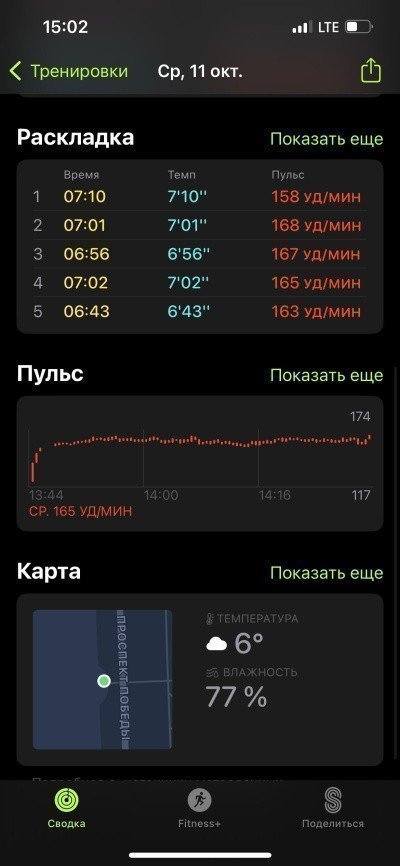Open the heart rate chart
This screenshot has width=400, height=866.
coord(199,463)
